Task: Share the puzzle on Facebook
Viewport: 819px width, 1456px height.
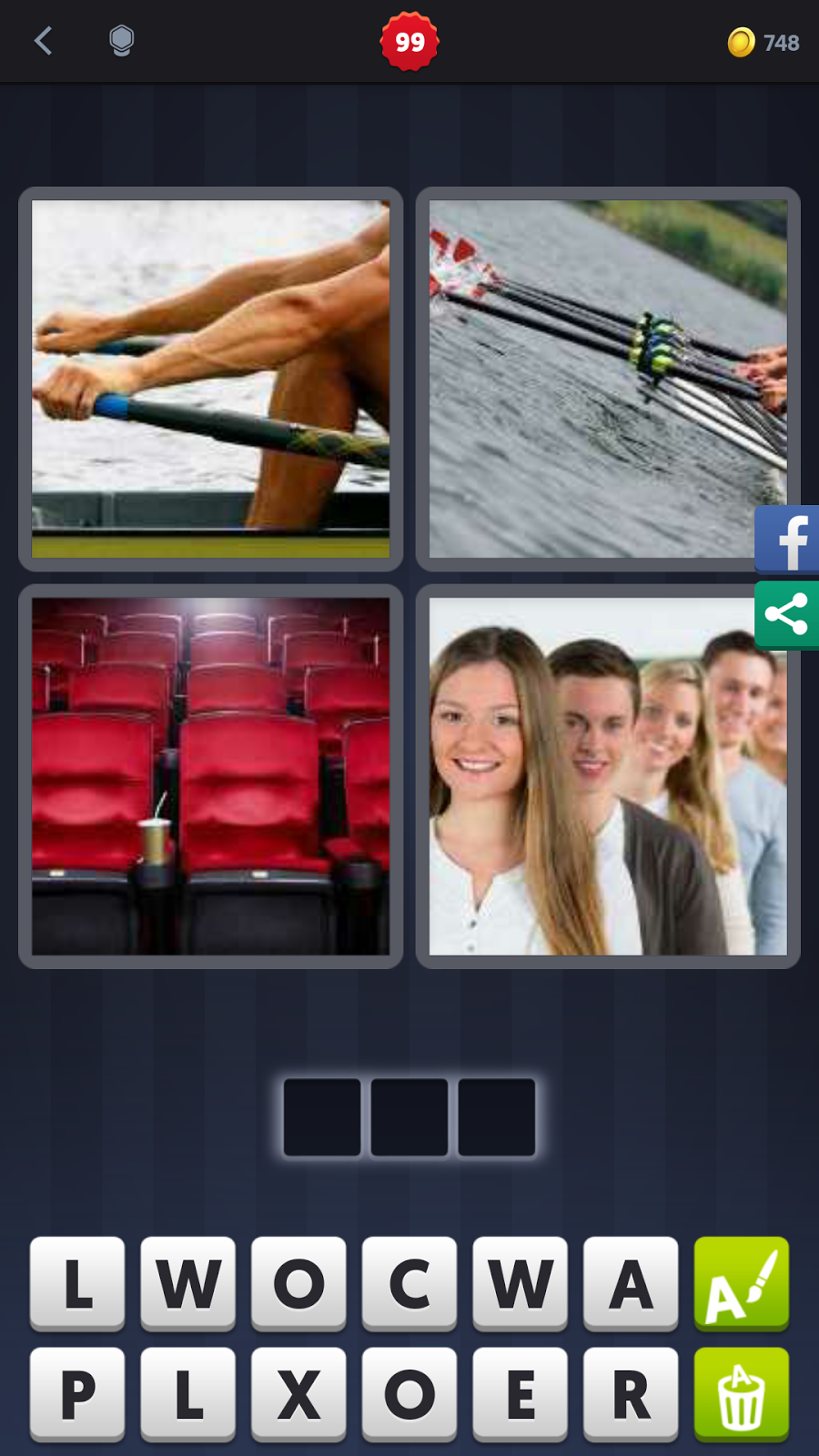Action: 787,540
